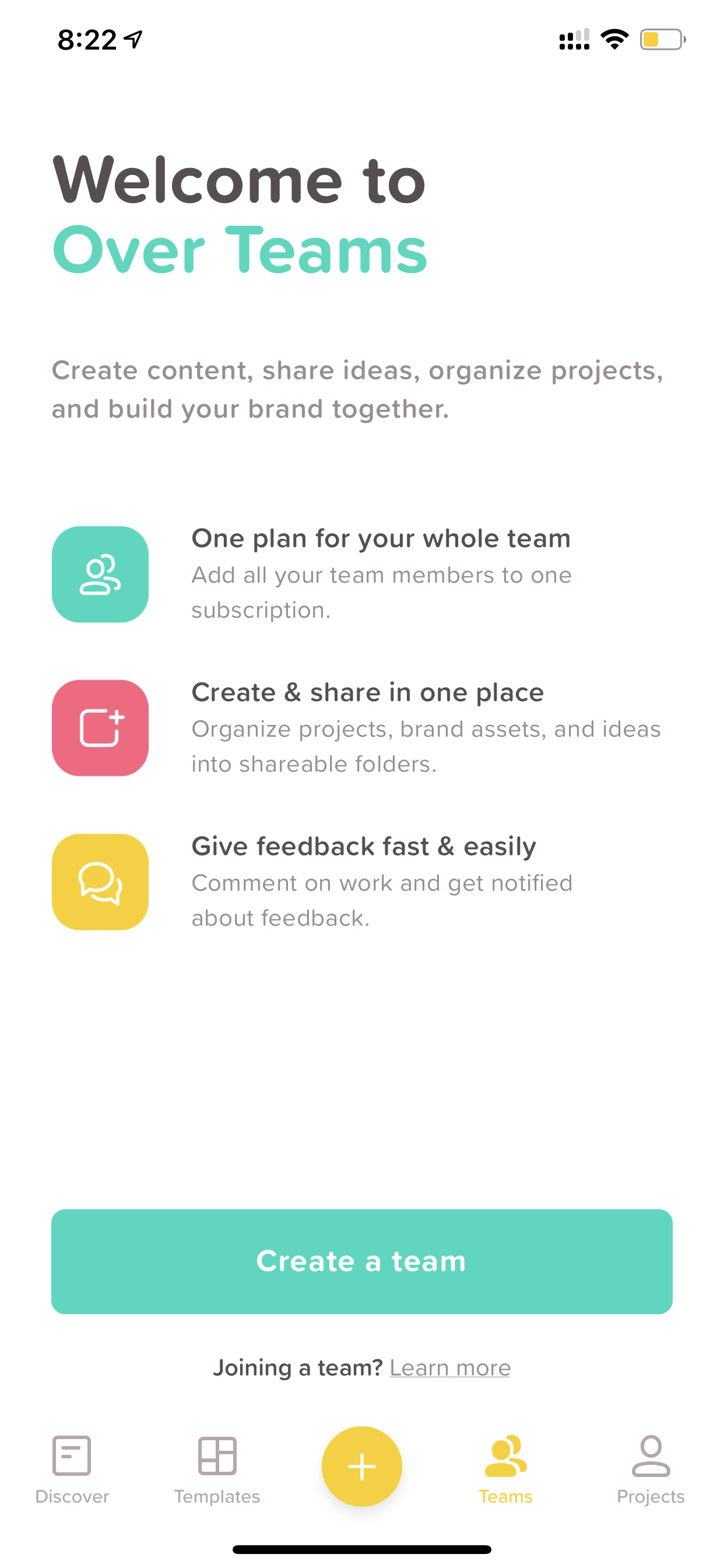Go to the Templates tab
724x1568 pixels.
(x=217, y=1470)
